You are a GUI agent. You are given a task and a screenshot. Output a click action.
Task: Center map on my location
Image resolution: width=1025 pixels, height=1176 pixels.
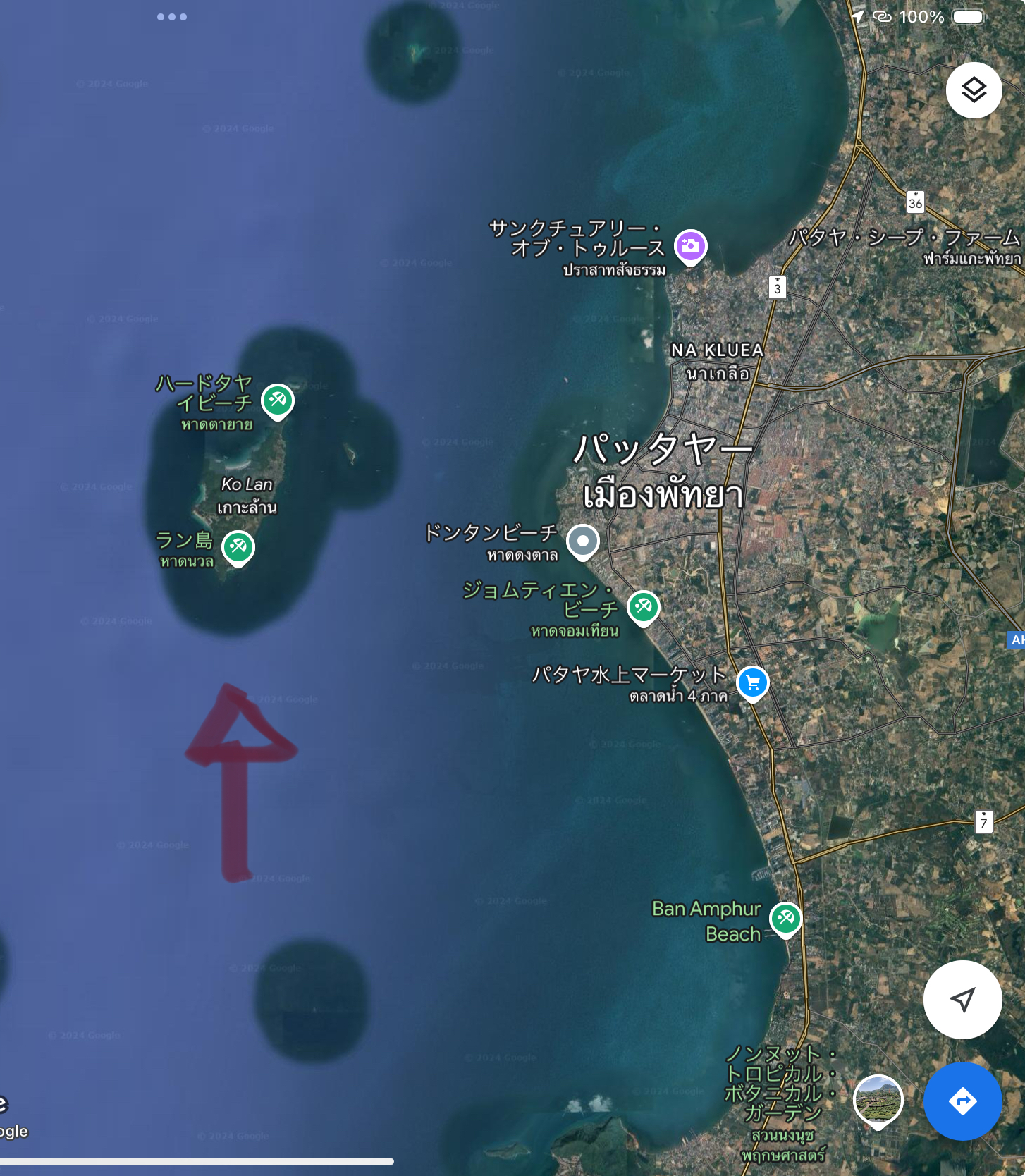click(x=962, y=999)
